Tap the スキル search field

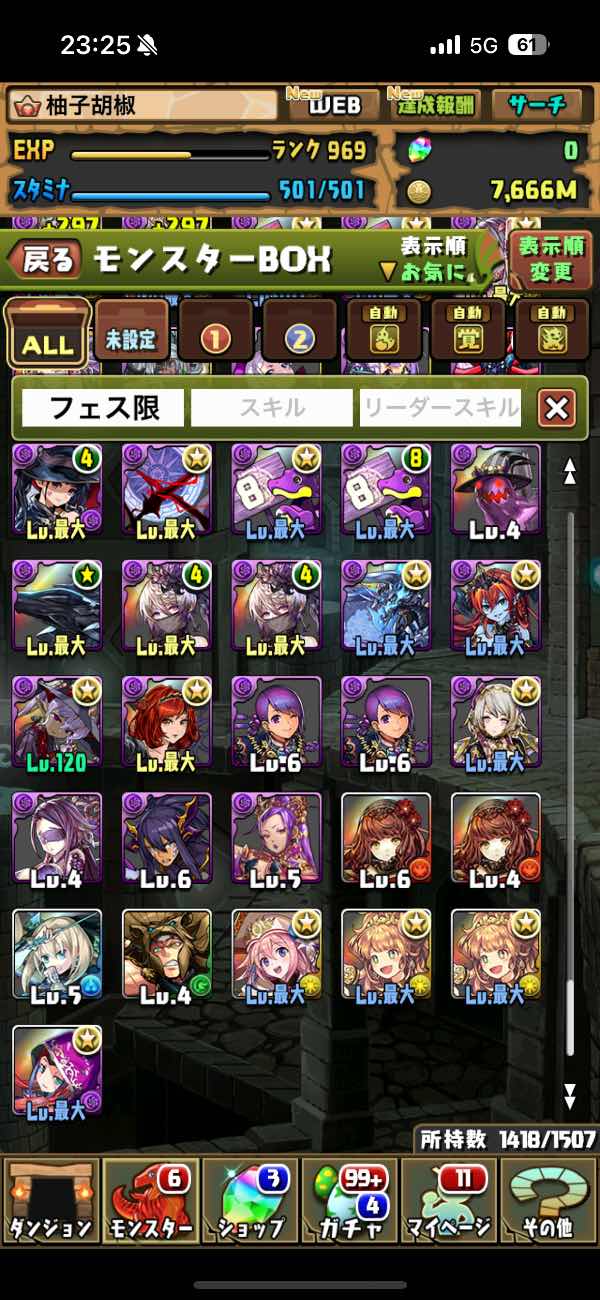(x=271, y=408)
